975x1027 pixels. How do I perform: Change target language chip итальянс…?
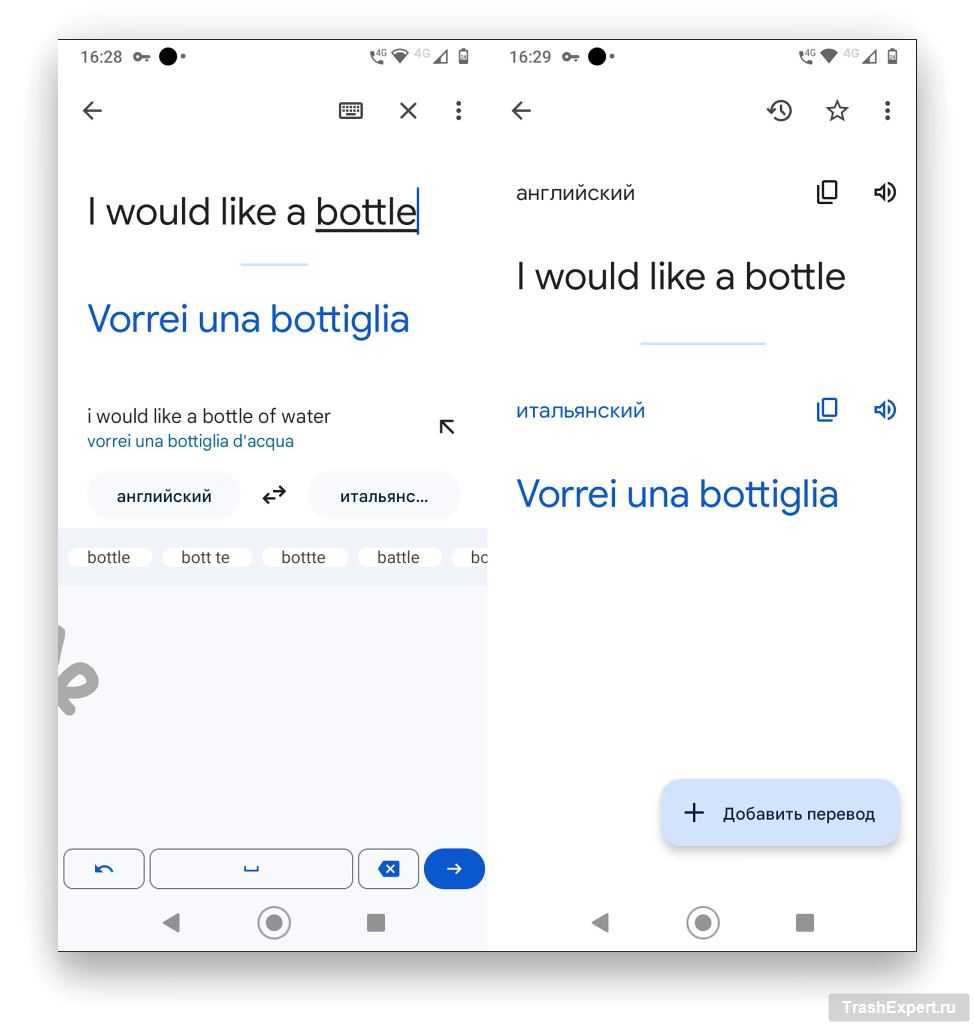[x=384, y=496]
